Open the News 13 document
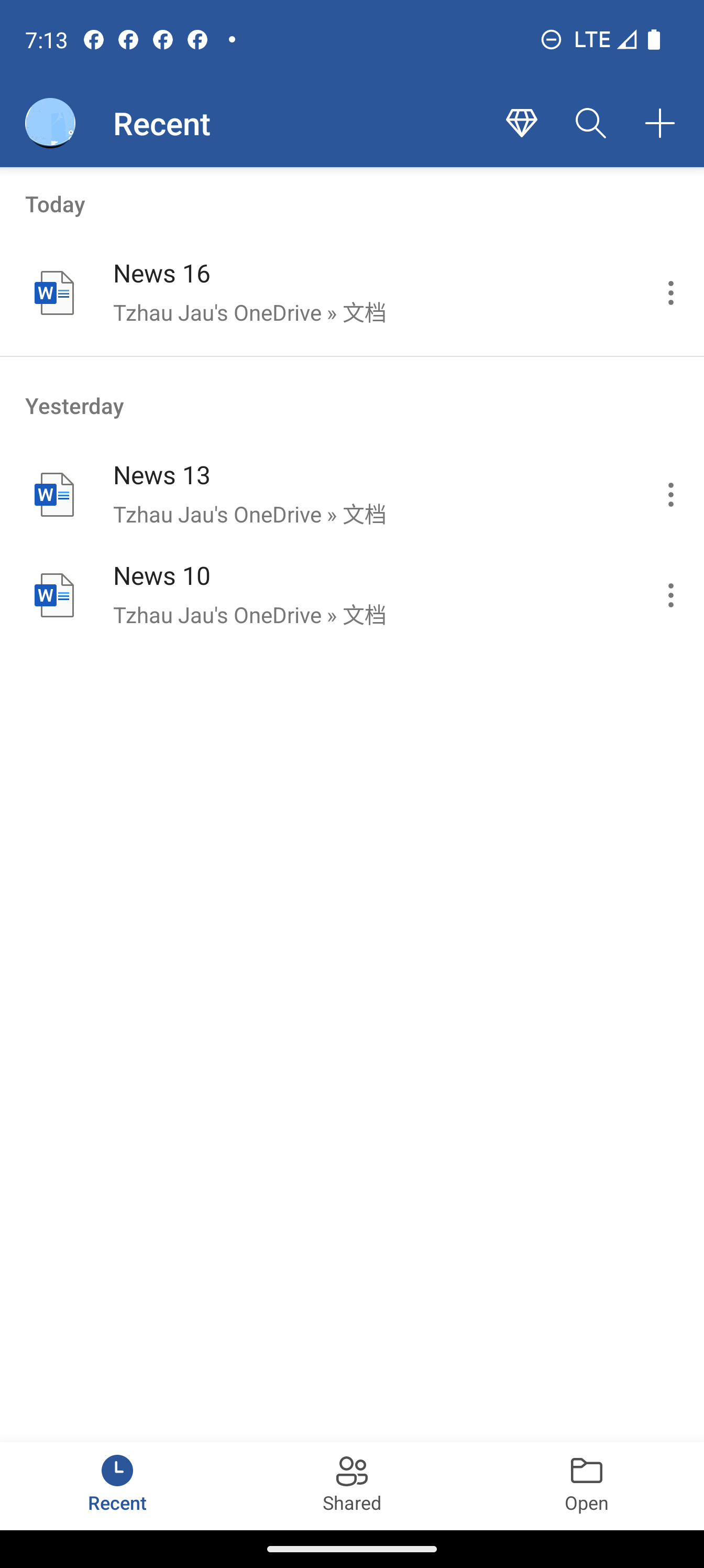This screenshot has width=704, height=1568. tap(249, 494)
